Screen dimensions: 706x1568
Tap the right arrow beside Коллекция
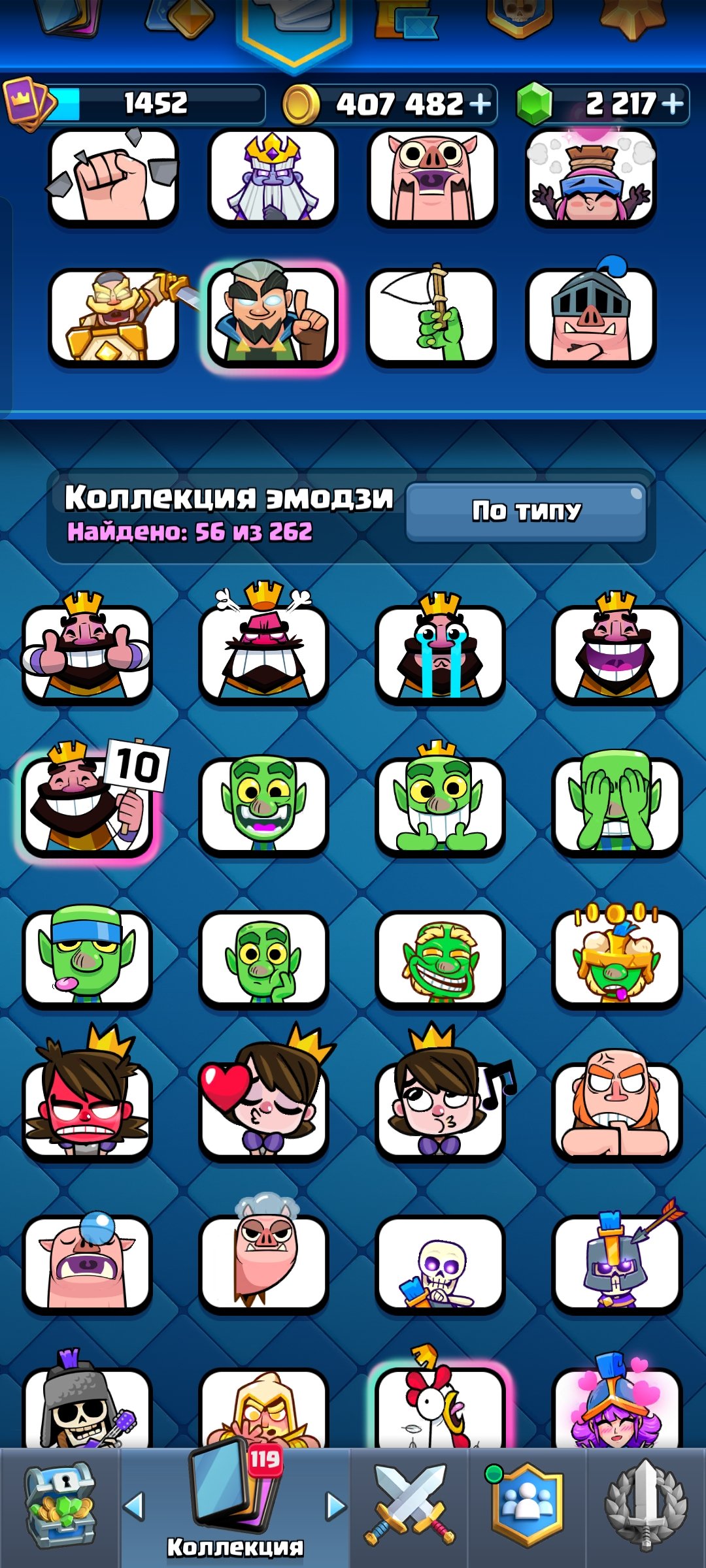pos(336,1507)
